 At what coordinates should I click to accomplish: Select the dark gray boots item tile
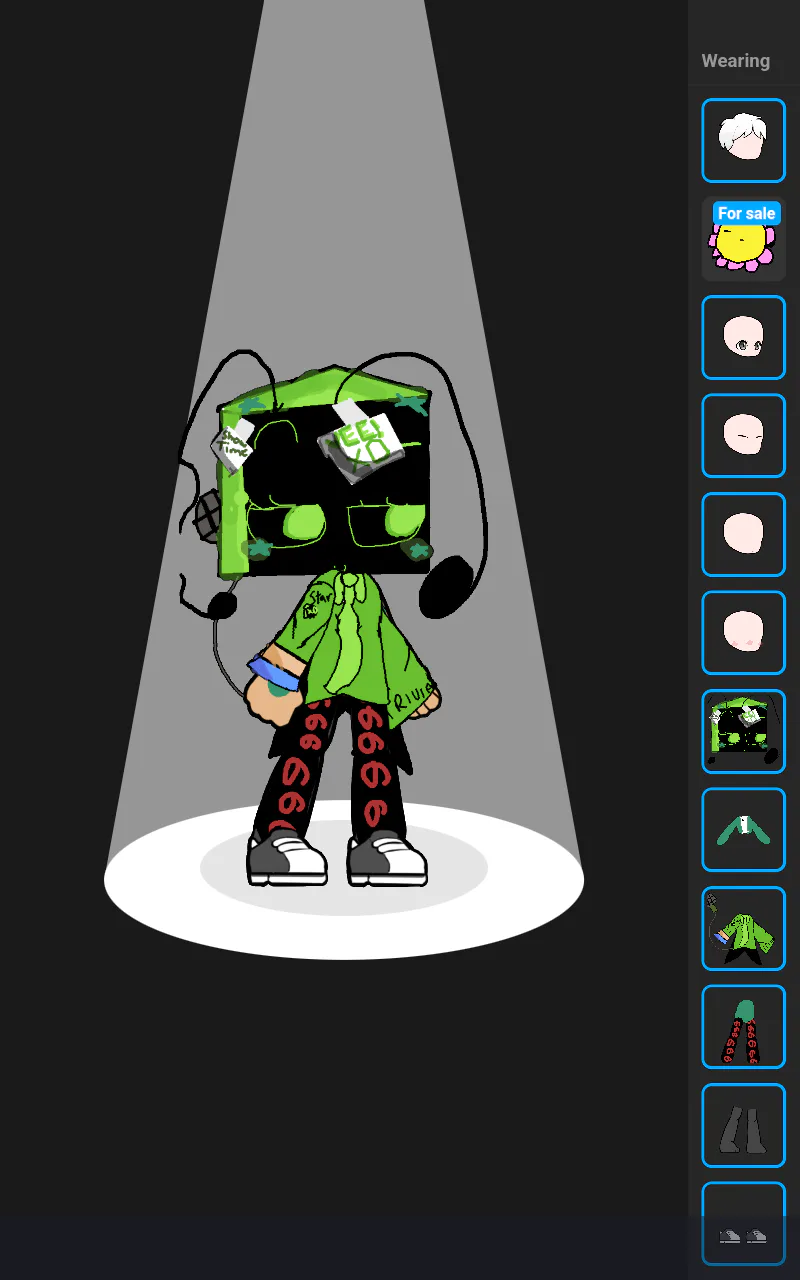pyautogui.click(x=743, y=1125)
